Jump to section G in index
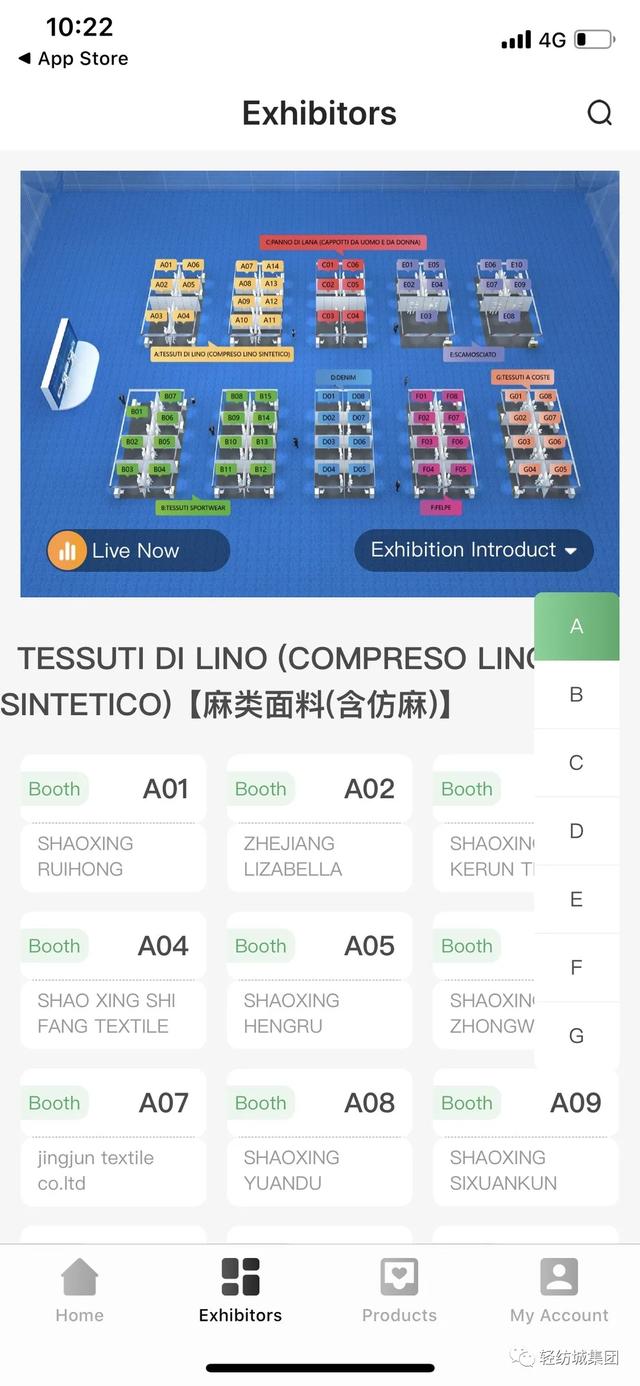This screenshot has width=640, height=1386. click(x=576, y=1035)
